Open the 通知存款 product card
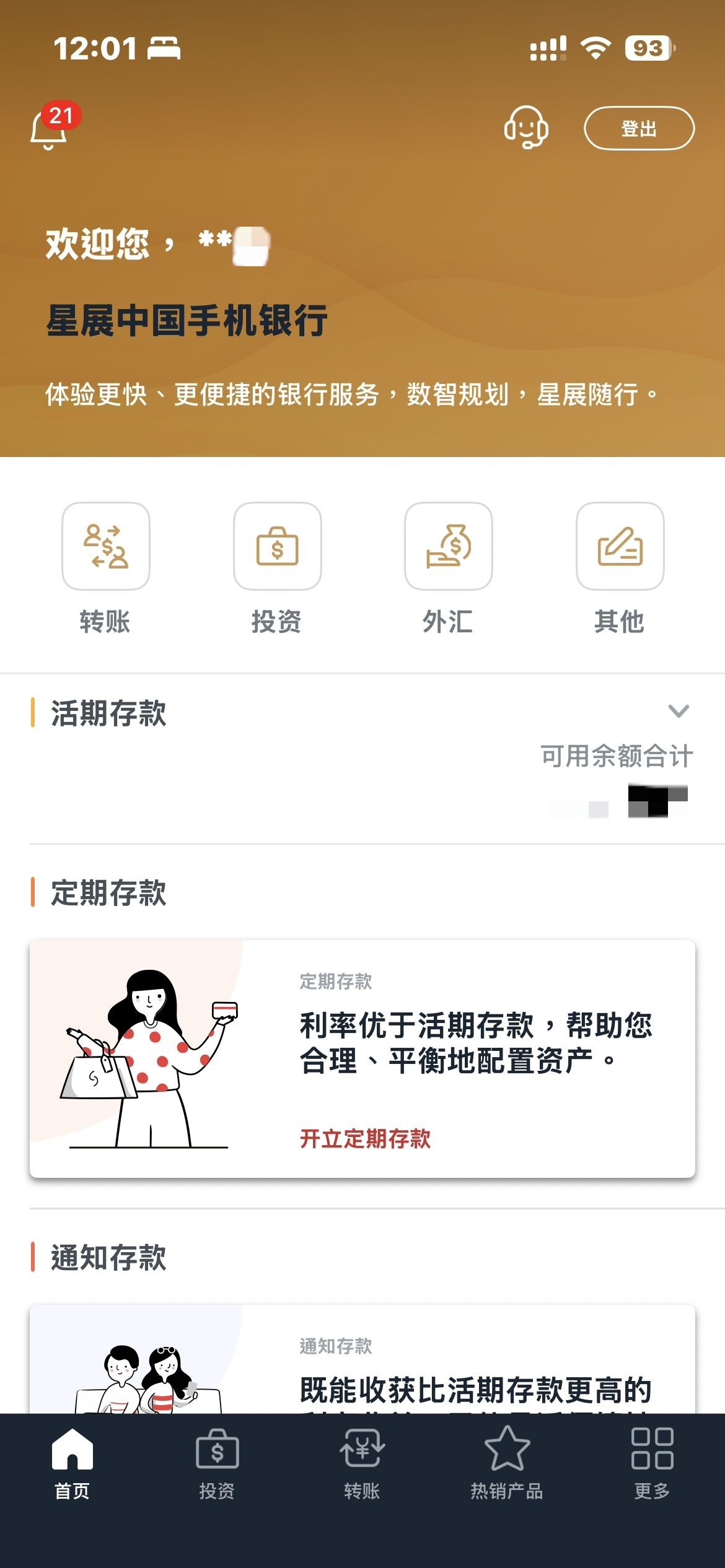 click(x=362, y=1362)
